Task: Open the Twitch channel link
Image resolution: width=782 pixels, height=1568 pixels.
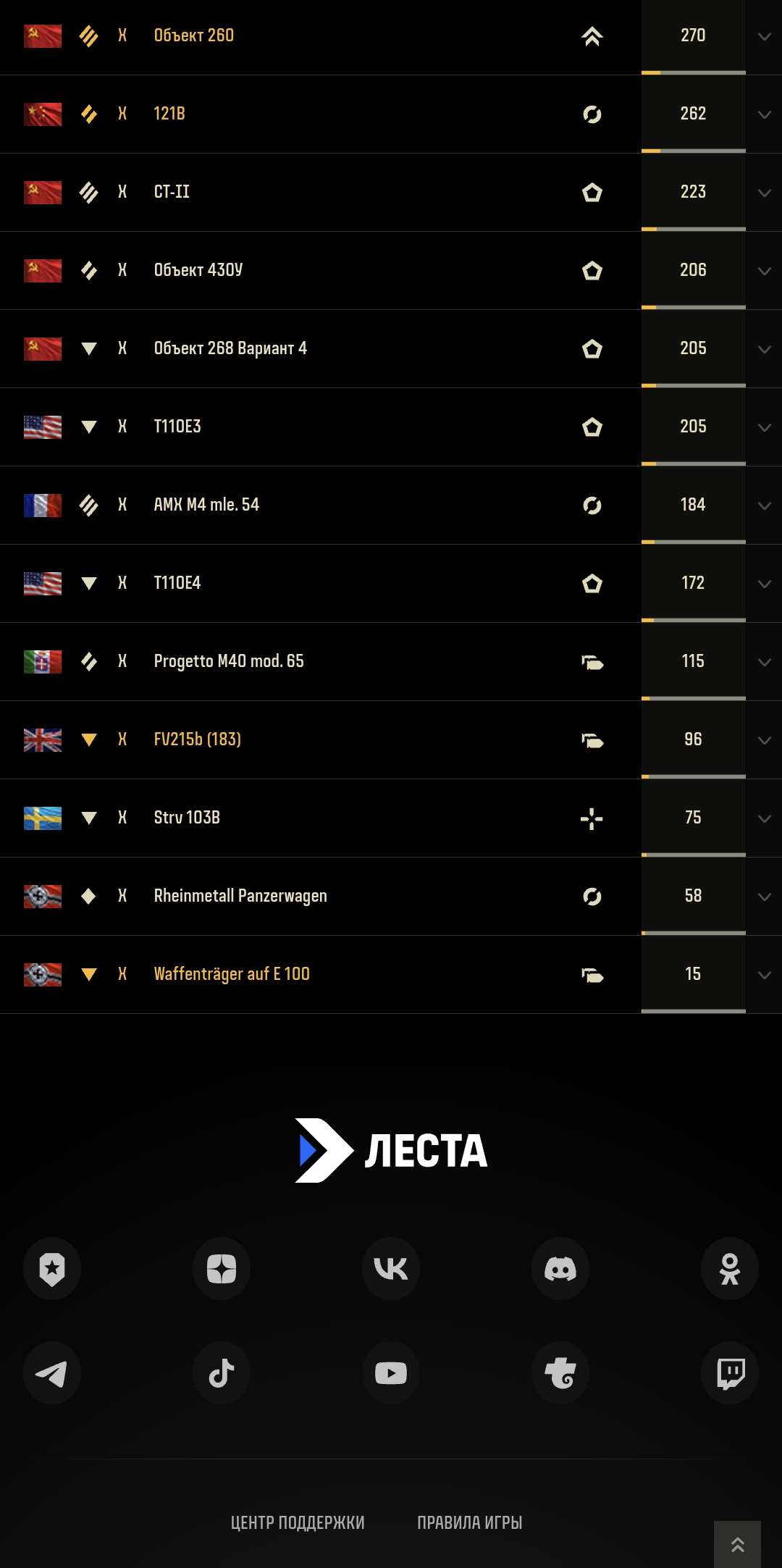Action: pos(730,1373)
